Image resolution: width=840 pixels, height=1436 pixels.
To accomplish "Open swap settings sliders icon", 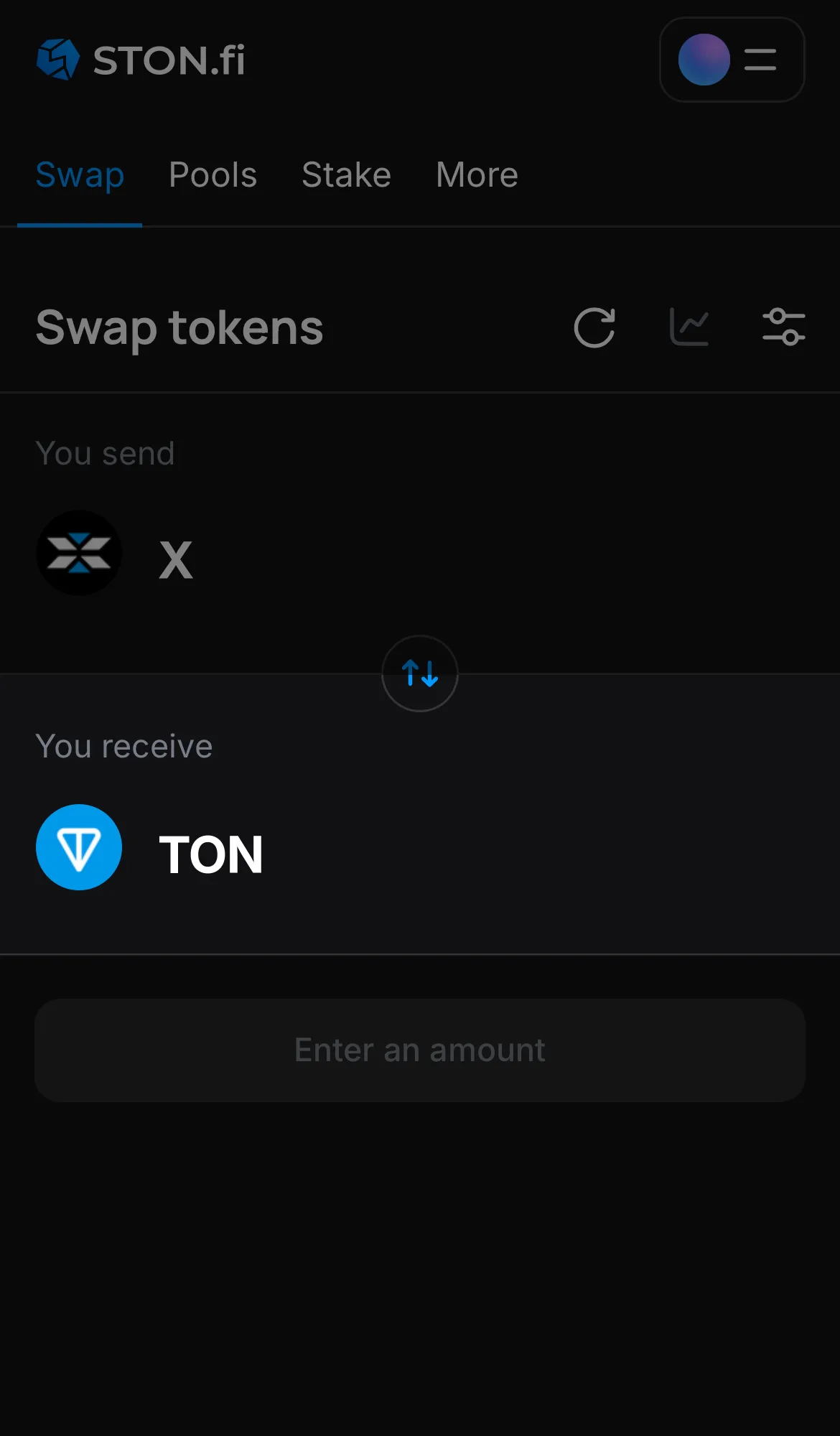I will pos(783,327).
